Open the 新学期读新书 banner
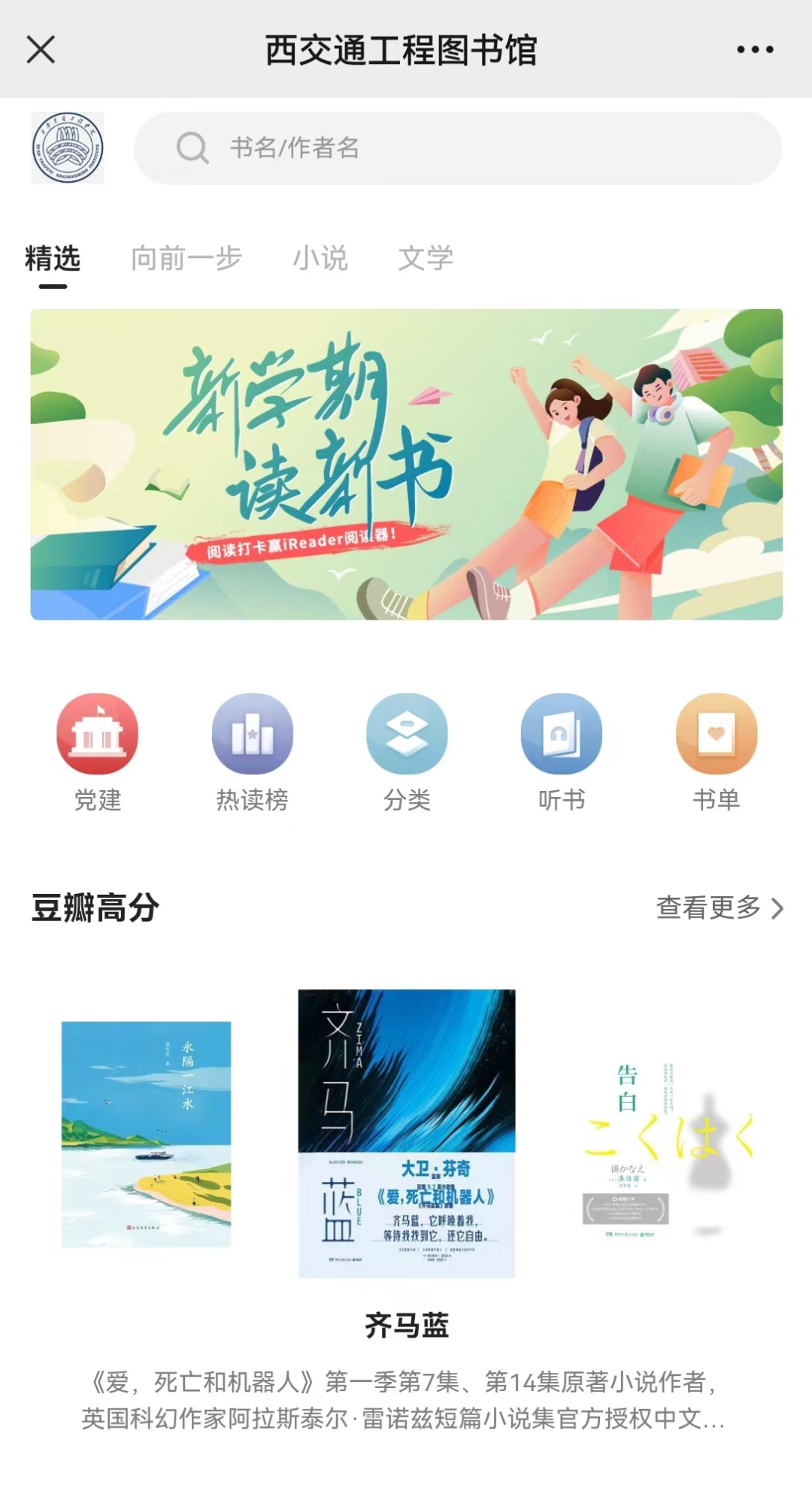The height and width of the screenshot is (1488, 812). [406, 464]
